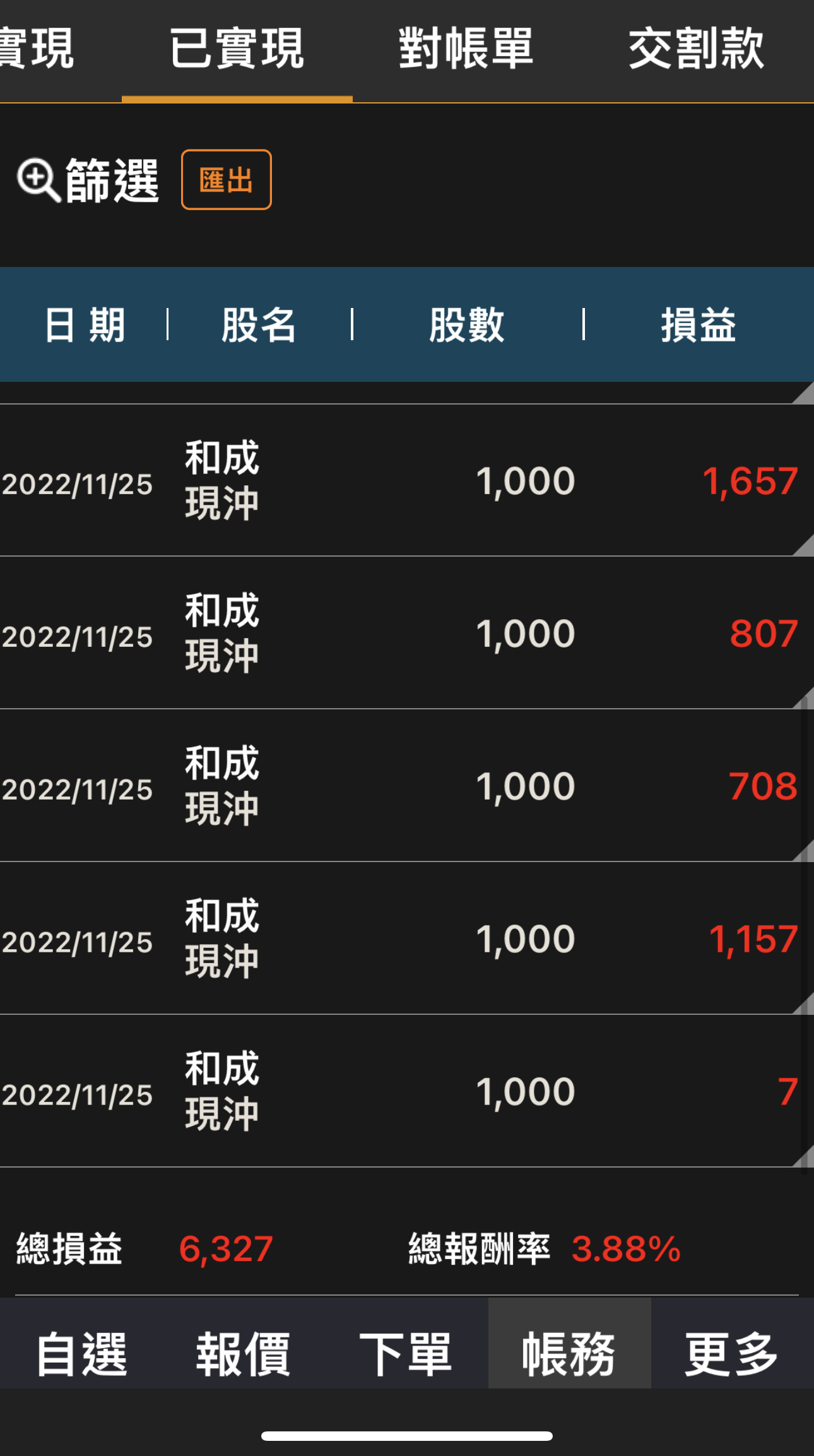Open the 和成 row with profit 1,157

407,938
